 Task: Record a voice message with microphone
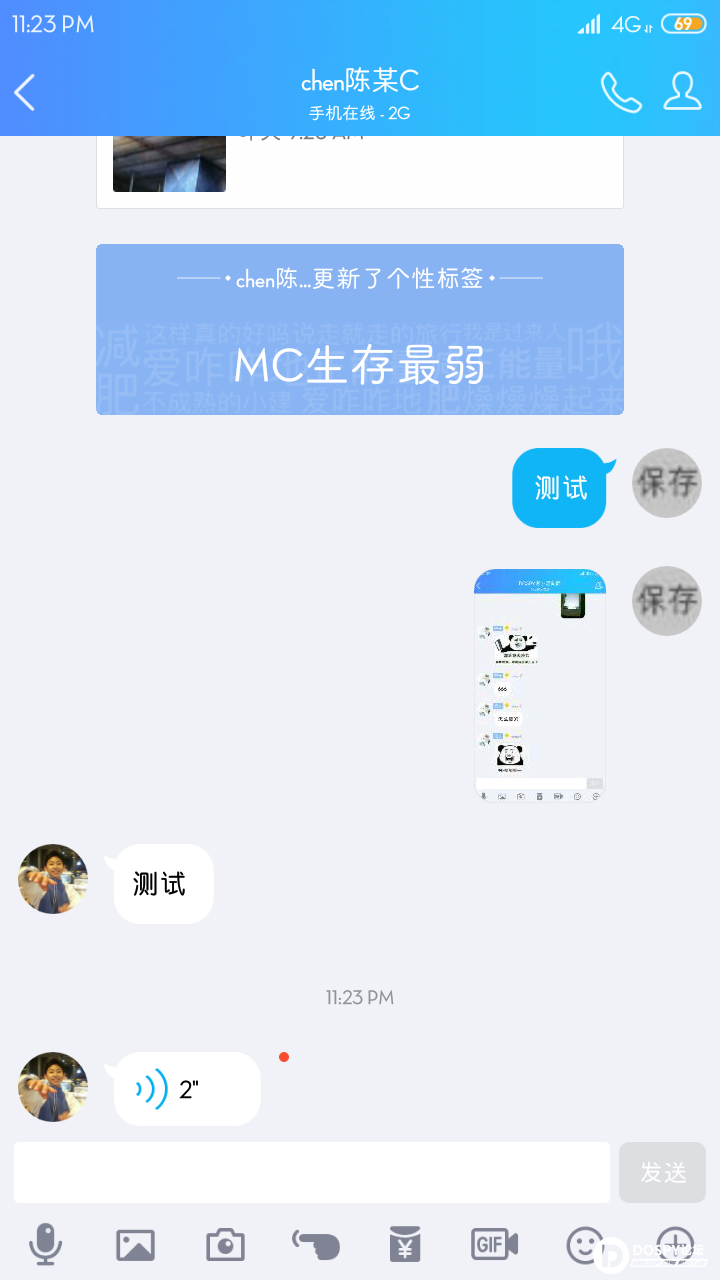[x=45, y=1245]
